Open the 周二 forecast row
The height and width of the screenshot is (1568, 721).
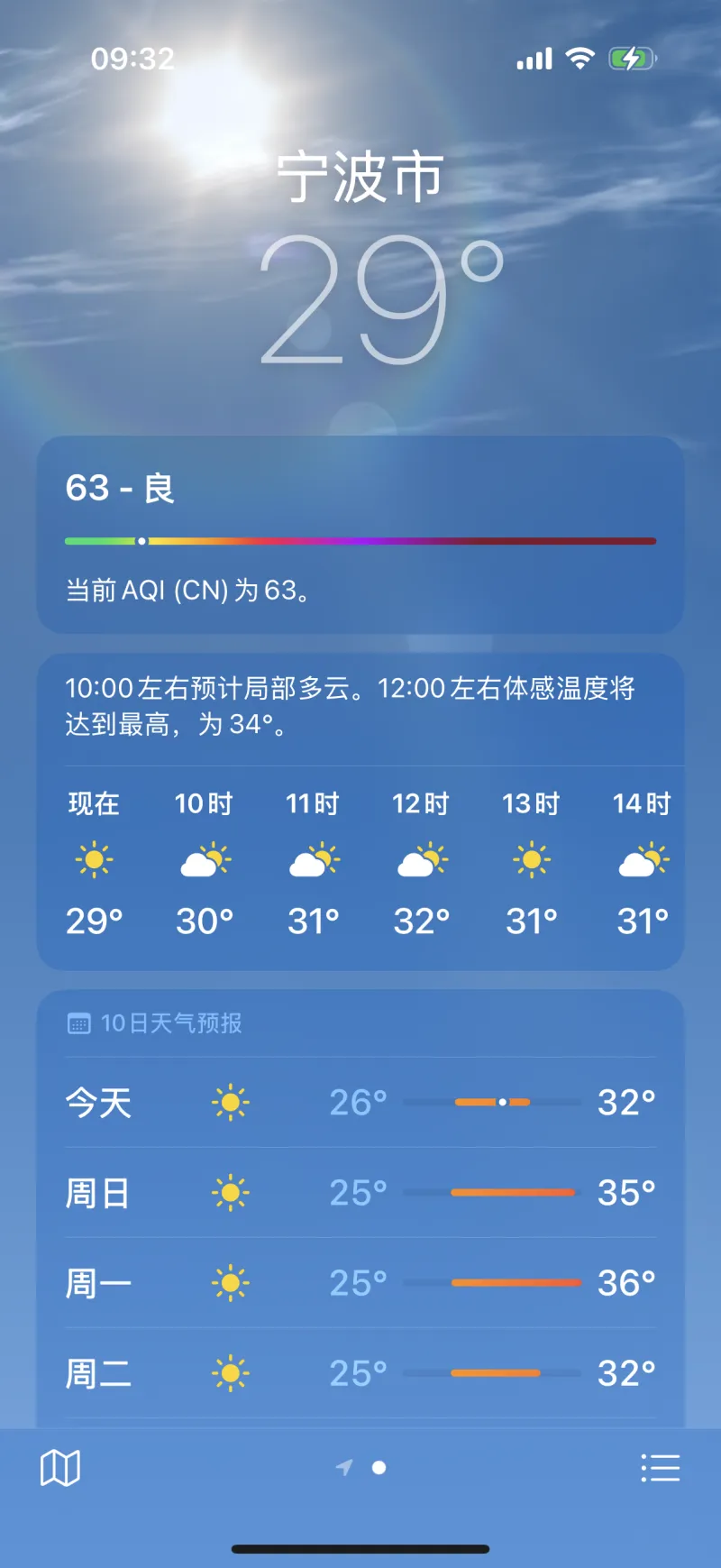tap(360, 1373)
